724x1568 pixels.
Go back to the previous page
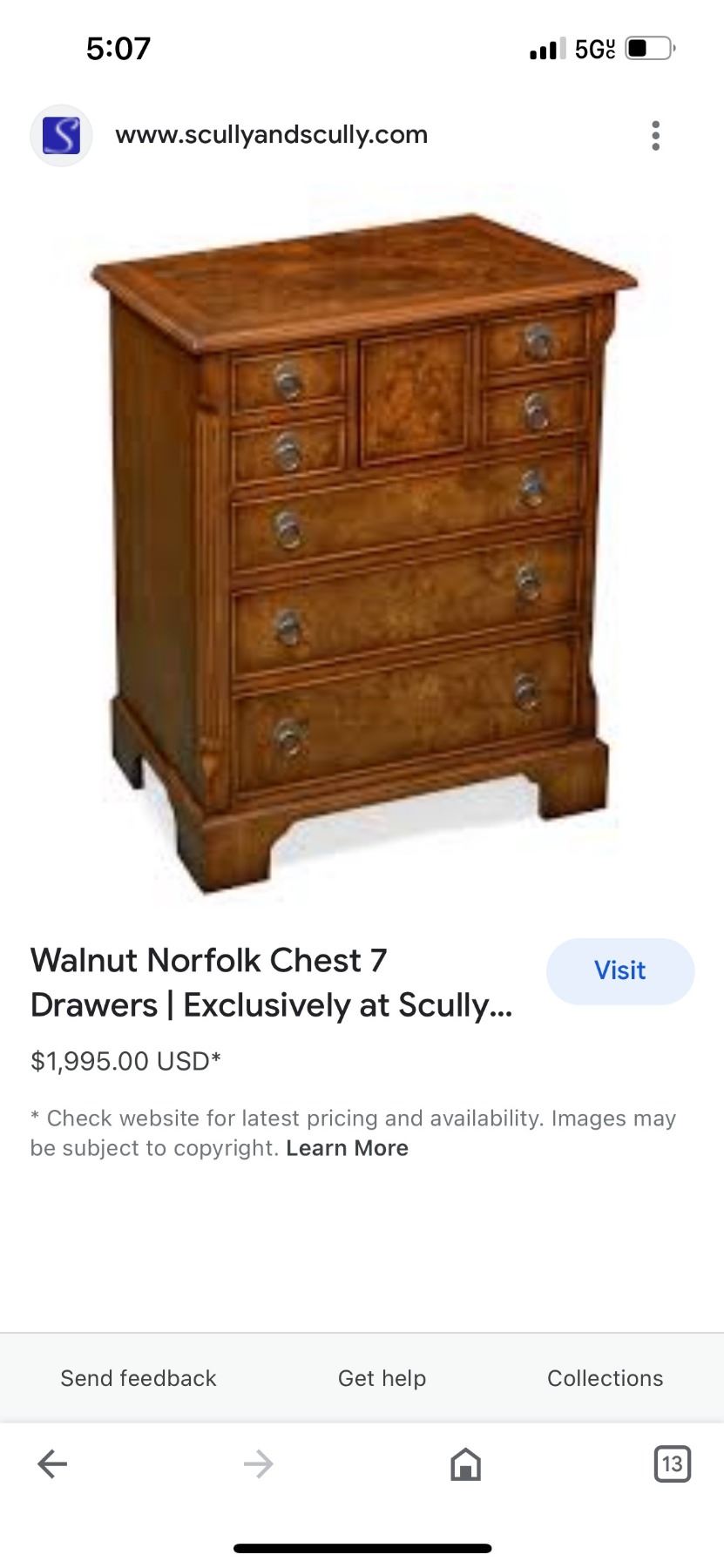(52, 1464)
